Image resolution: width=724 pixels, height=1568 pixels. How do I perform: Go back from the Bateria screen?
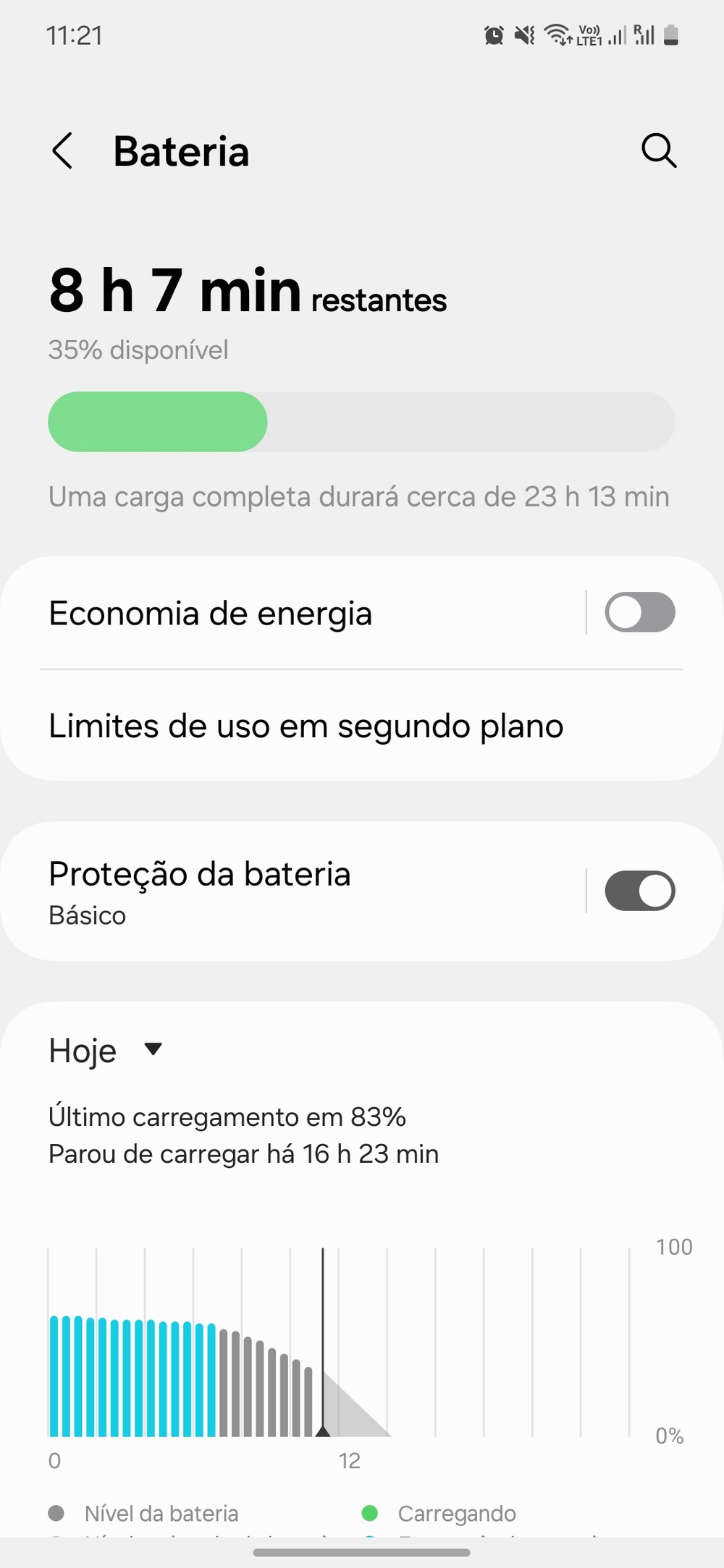(x=63, y=151)
